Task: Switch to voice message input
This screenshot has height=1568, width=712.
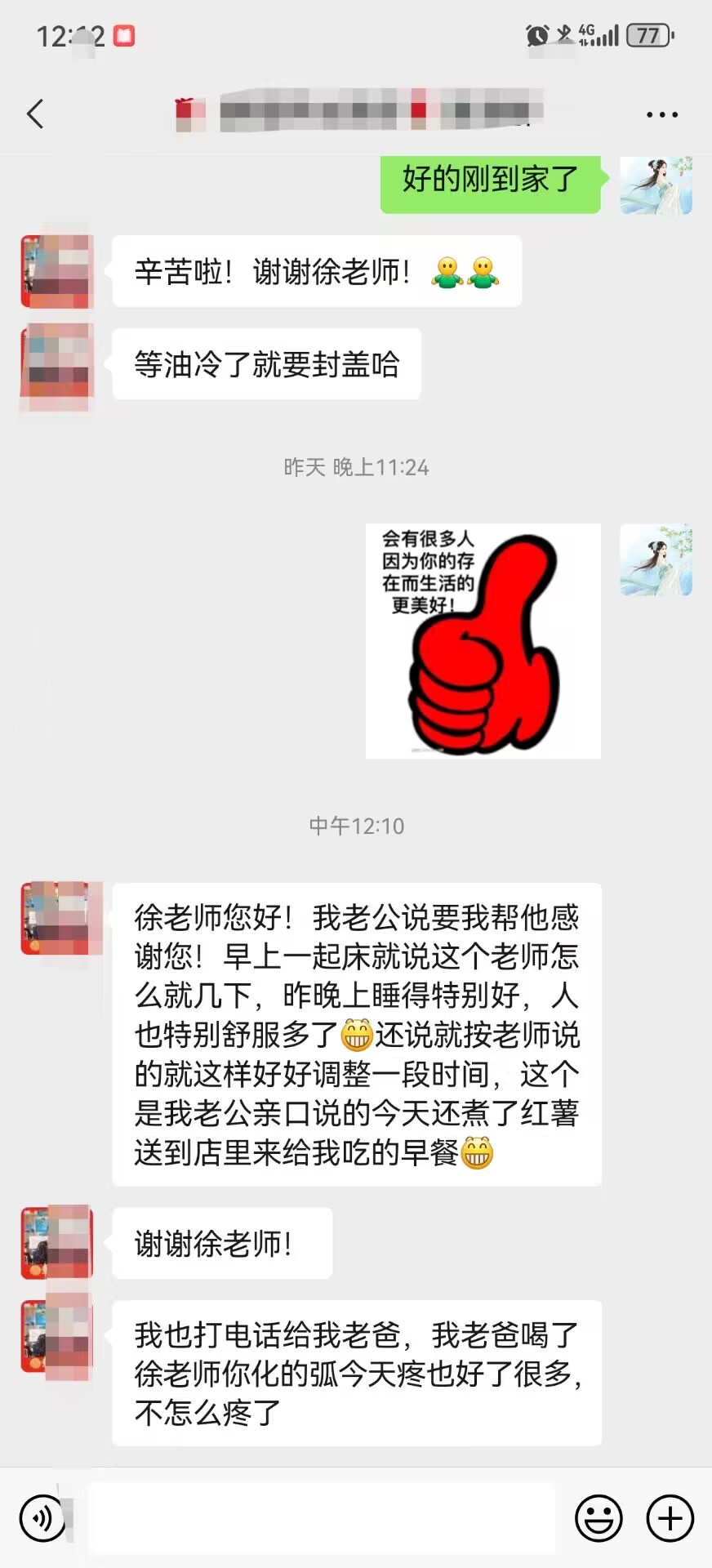Action: (x=41, y=1517)
